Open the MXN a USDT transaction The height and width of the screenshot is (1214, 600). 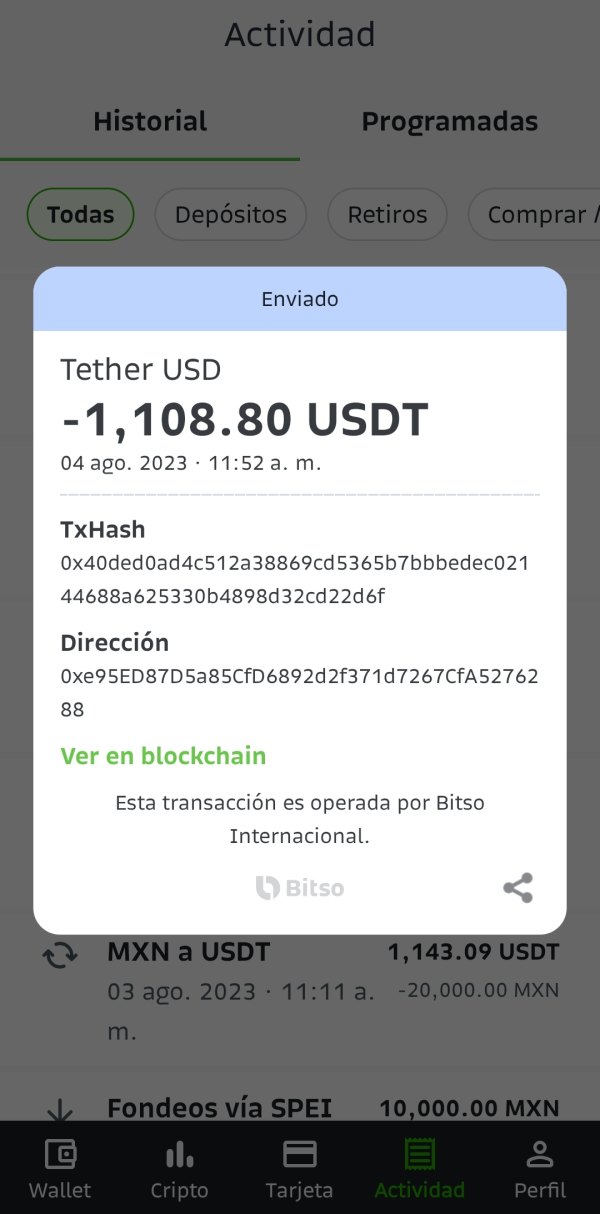[300, 992]
